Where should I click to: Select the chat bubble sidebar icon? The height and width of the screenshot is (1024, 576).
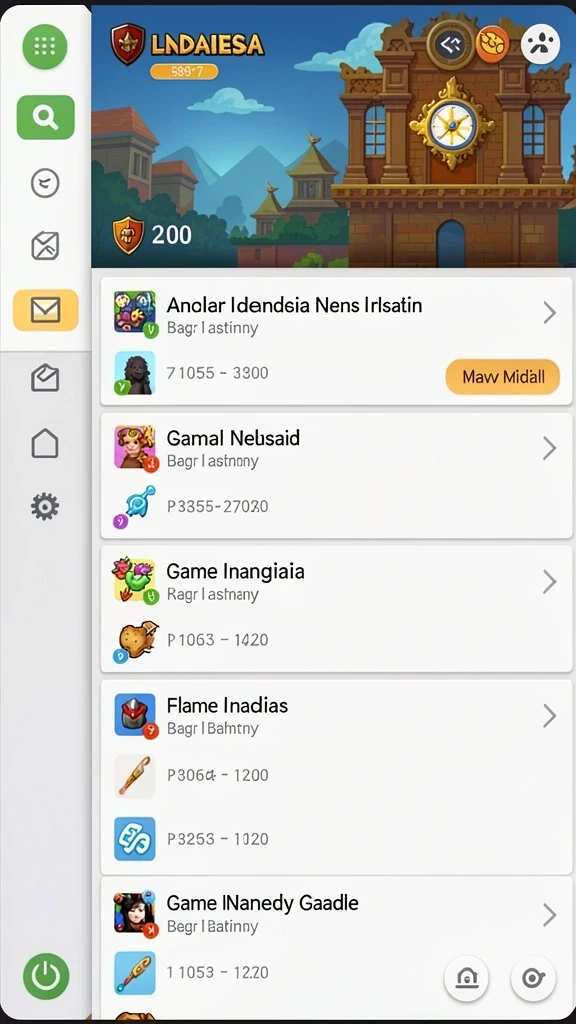coord(45,184)
